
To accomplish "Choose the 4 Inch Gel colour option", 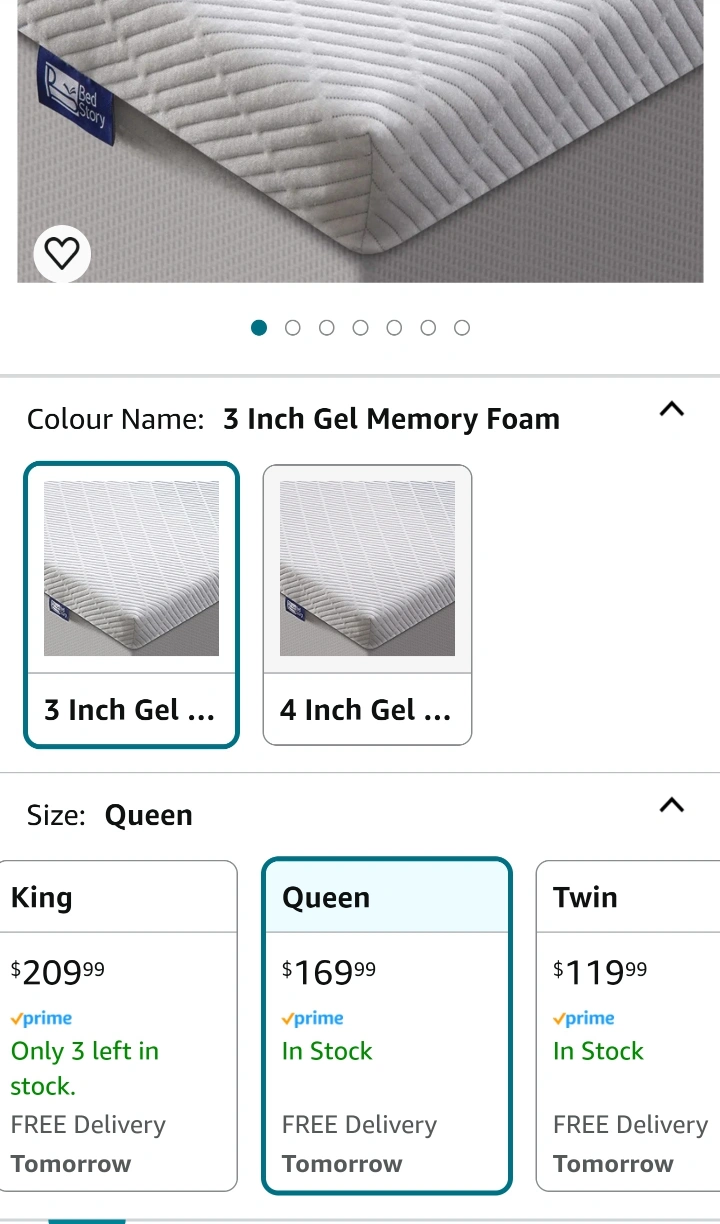I will tap(367, 605).
